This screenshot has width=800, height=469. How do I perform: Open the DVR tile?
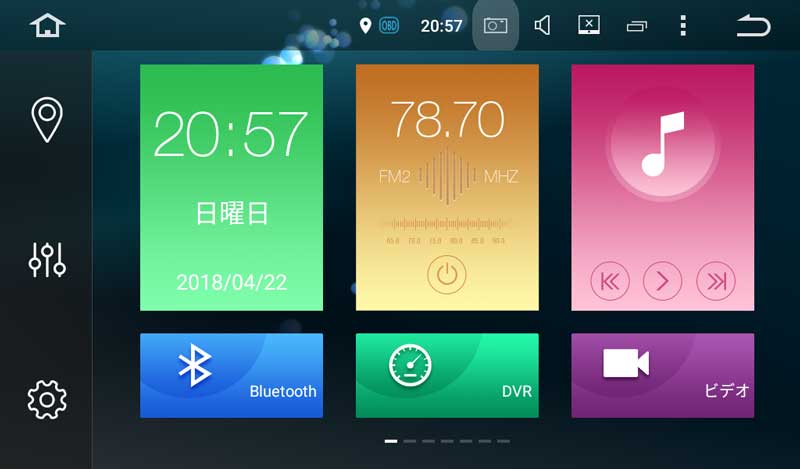(447, 375)
